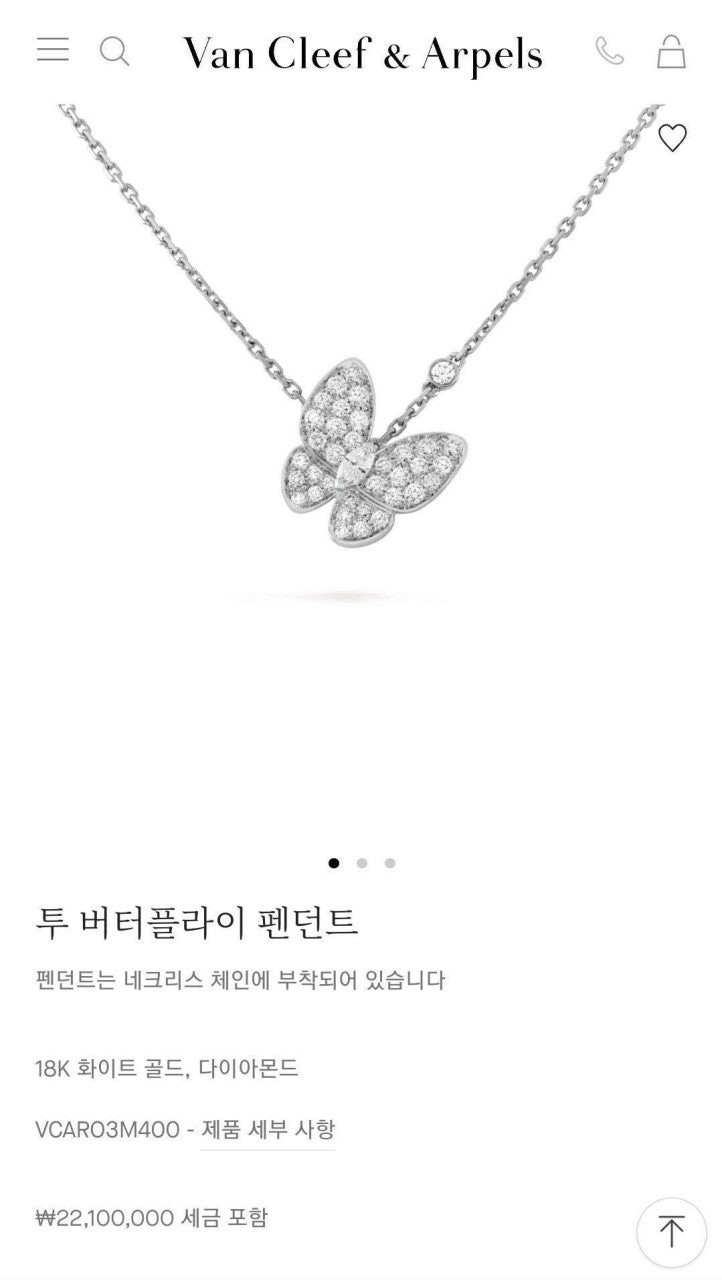Image resolution: width=722 pixels, height=1280 pixels.
Task: Select the second image indicator dot
Action: [362, 863]
